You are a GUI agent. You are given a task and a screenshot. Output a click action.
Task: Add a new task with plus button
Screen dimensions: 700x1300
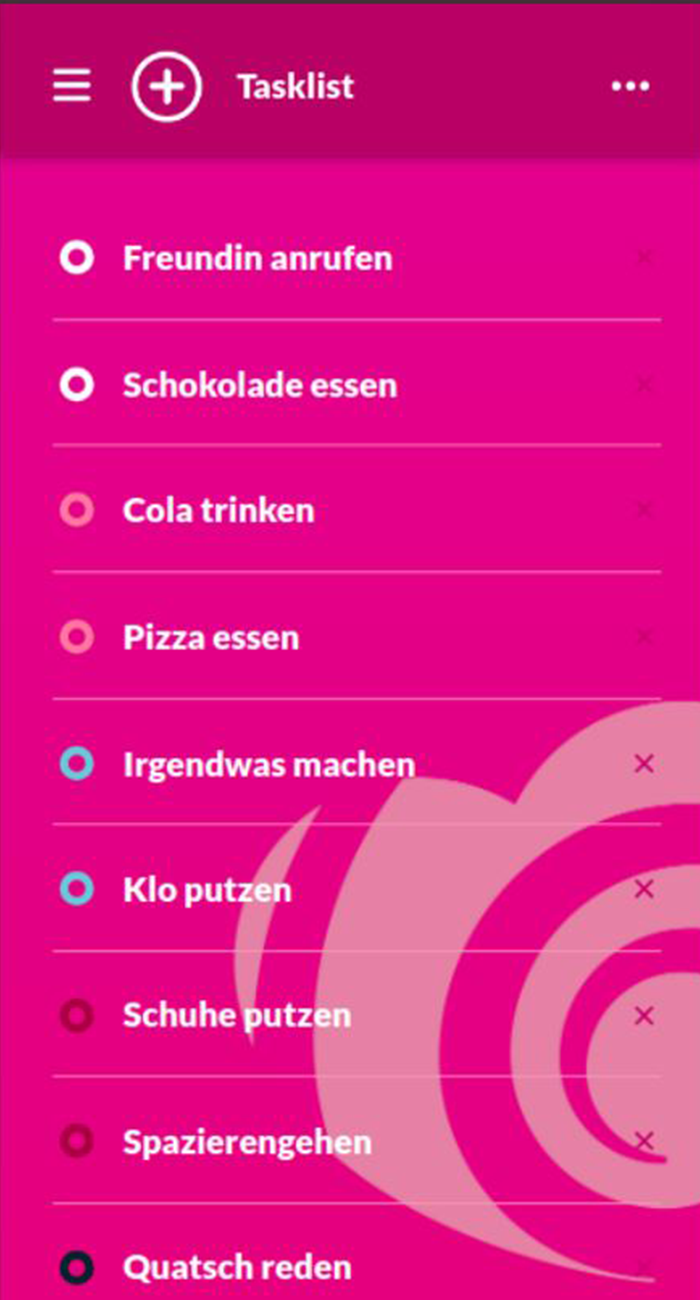(x=166, y=86)
